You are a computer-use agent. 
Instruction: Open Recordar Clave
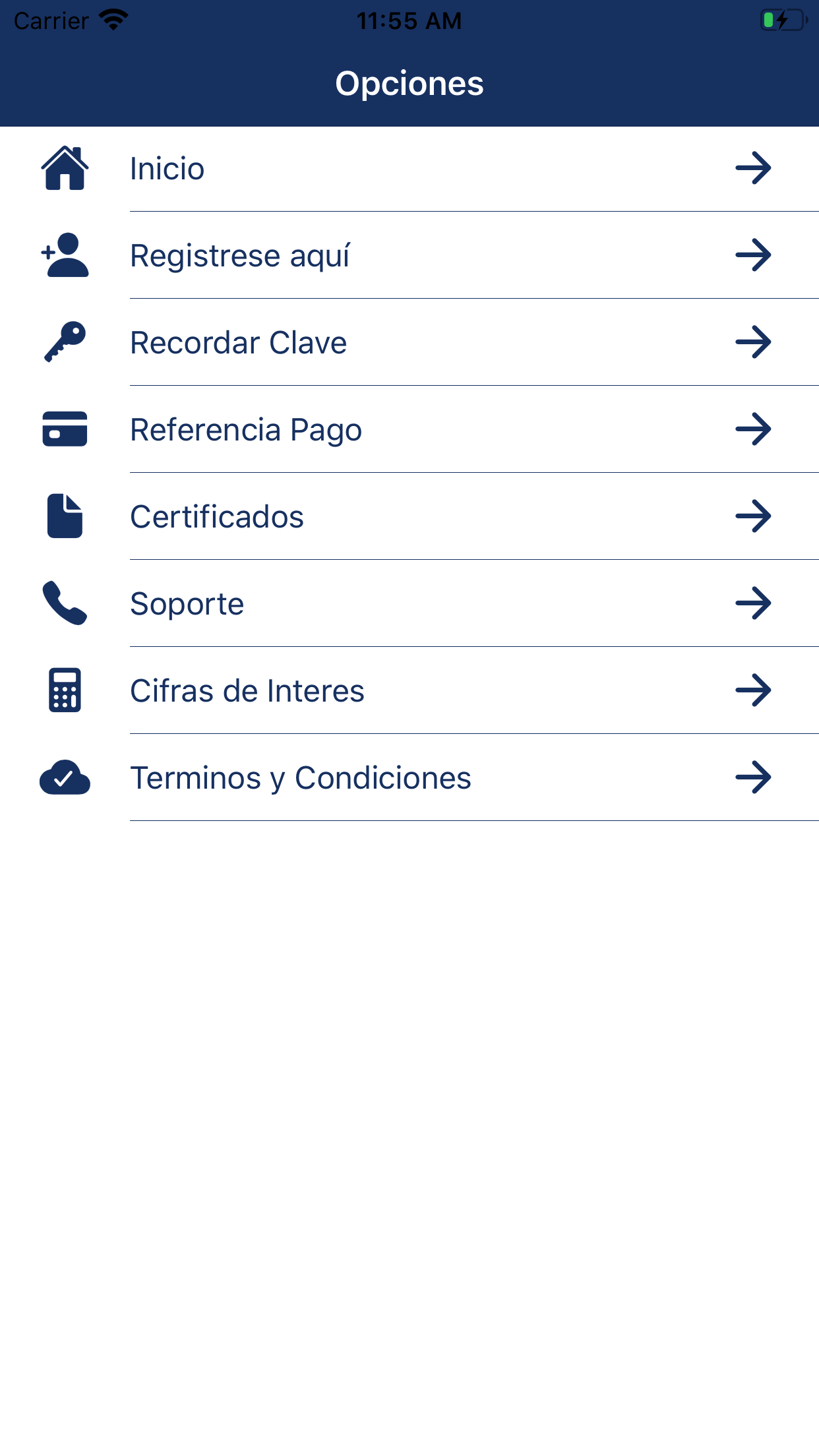[409, 342]
